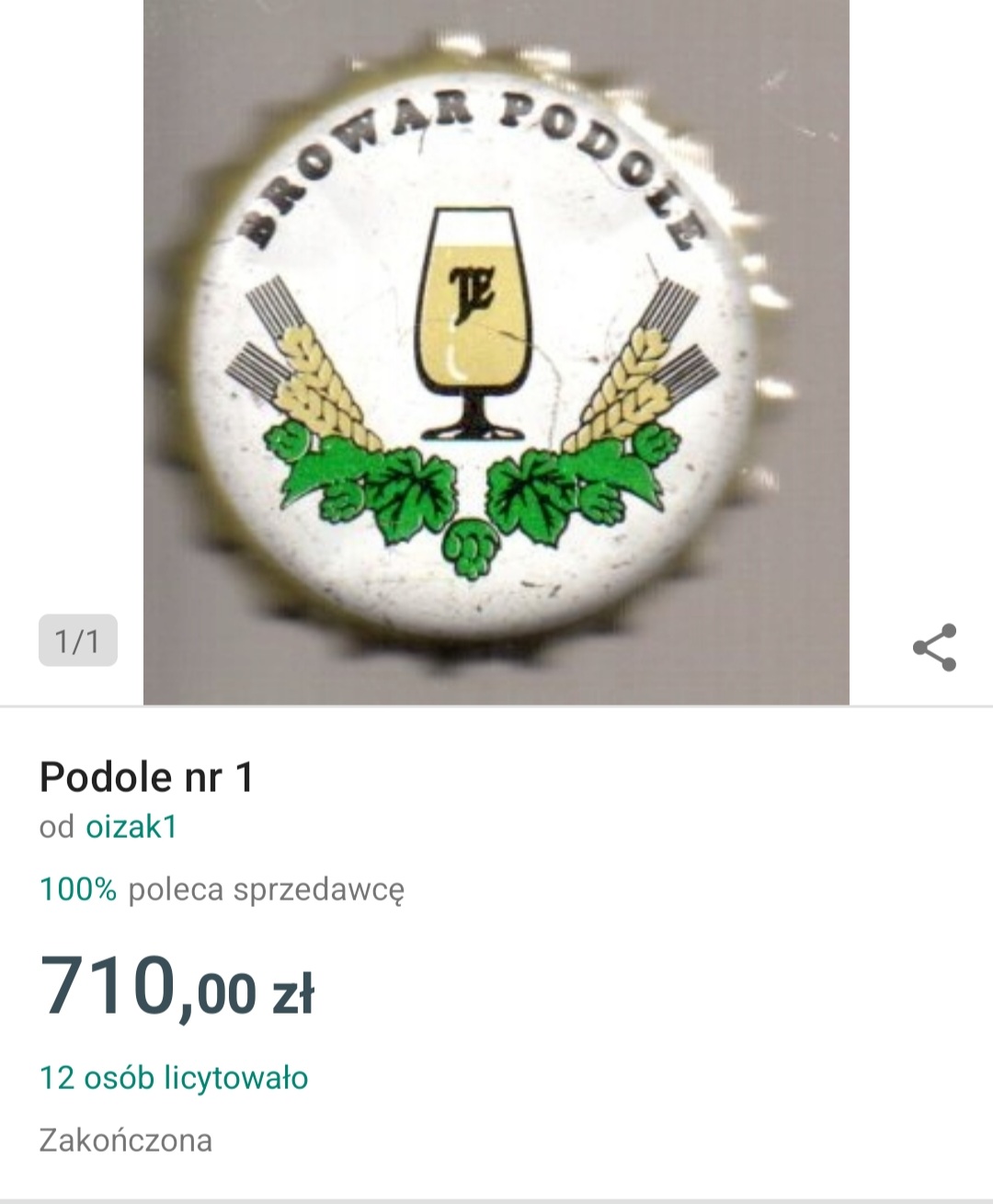Image resolution: width=993 pixels, height=1204 pixels.
Task: Show the 12 bidders list
Action: (x=173, y=1077)
